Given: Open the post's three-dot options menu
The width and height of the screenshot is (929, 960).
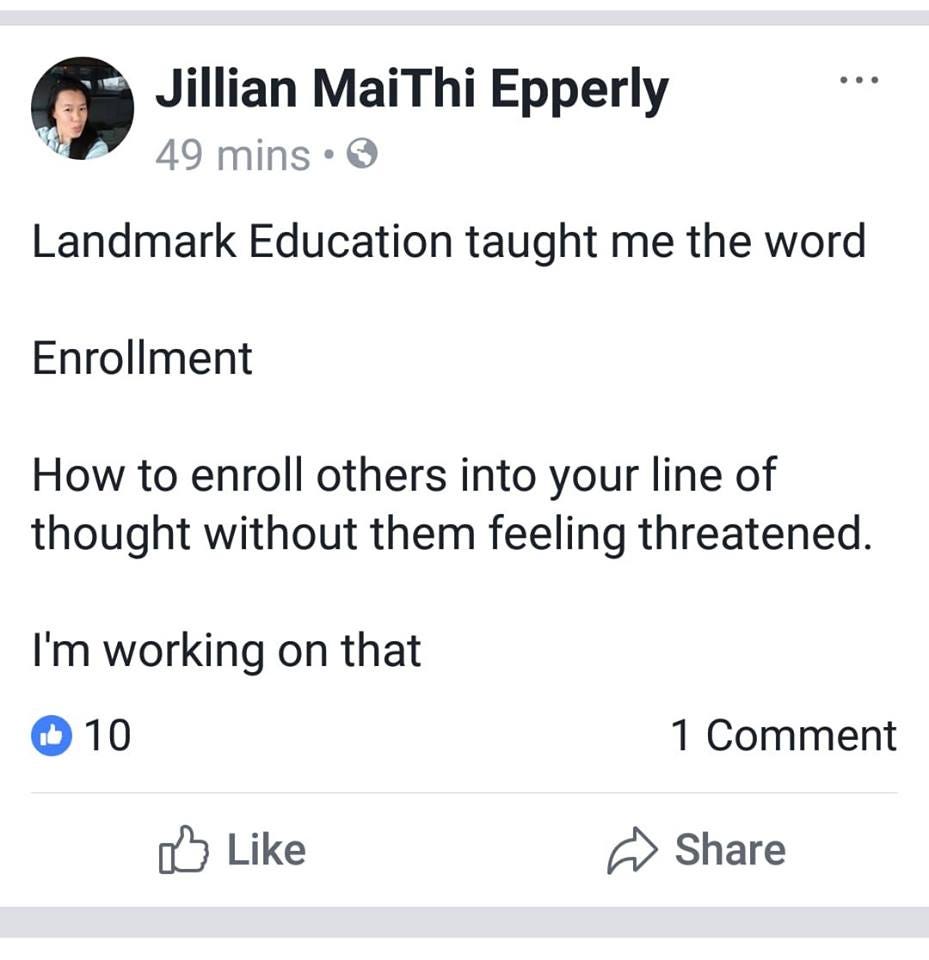Looking at the screenshot, I should tap(858, 81).
